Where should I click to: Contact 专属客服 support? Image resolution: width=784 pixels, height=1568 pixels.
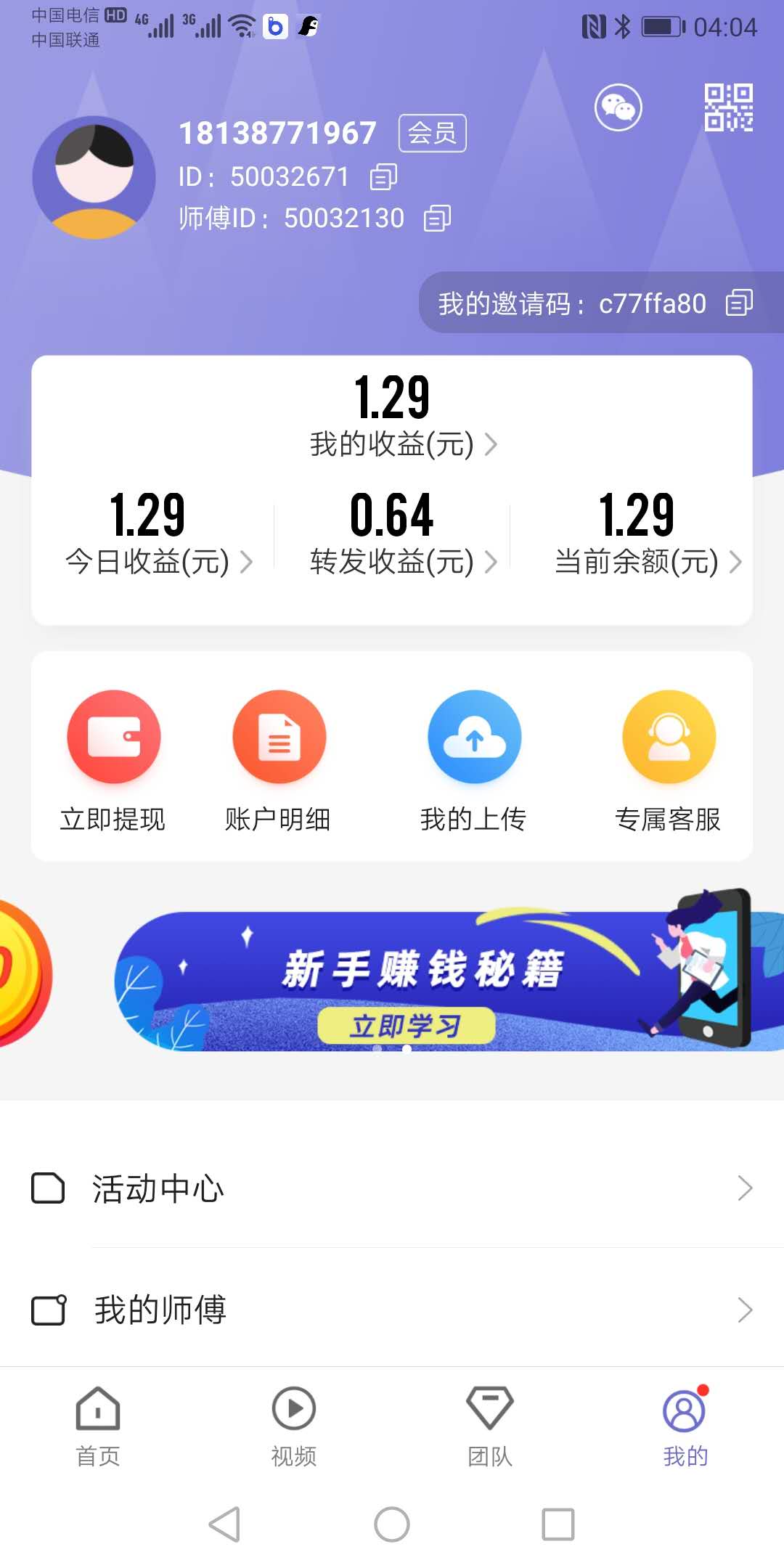click(x=669, y=760)
